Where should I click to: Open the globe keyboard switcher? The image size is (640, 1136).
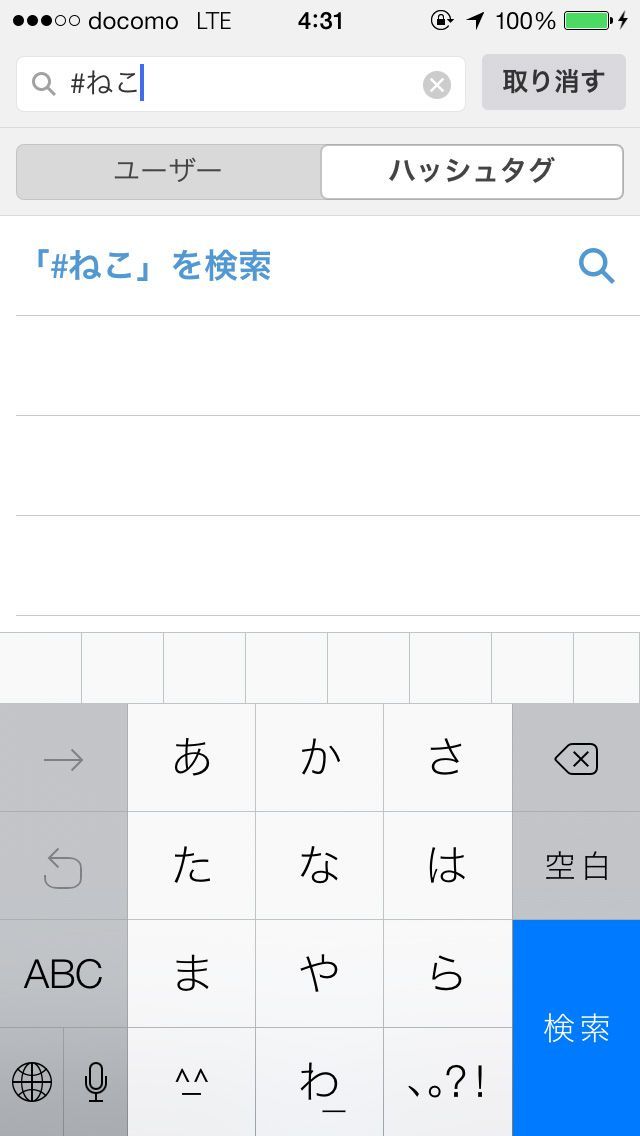tap(32, 1081)
